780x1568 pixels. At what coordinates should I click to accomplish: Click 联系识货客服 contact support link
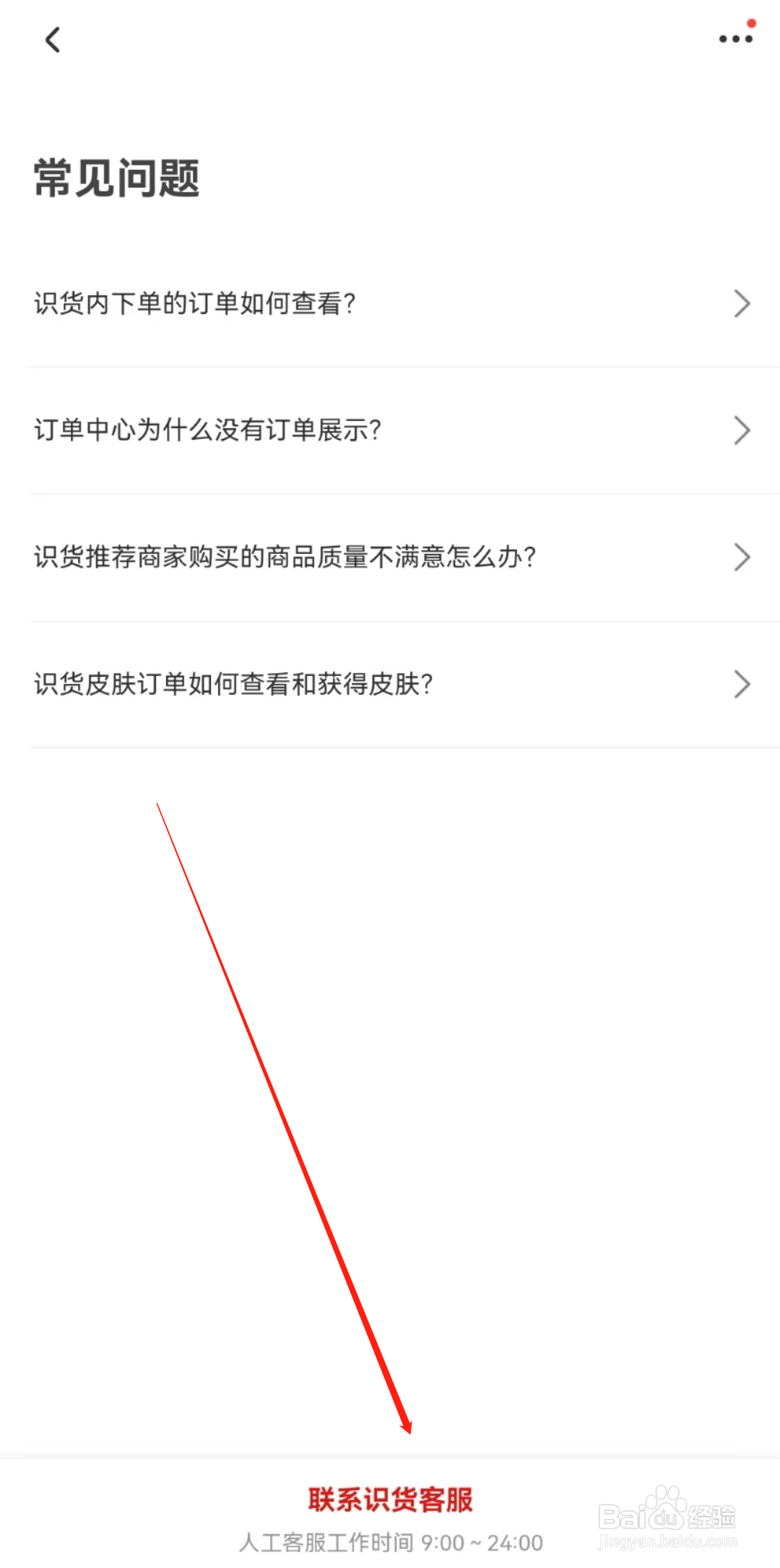[390, 1499]
